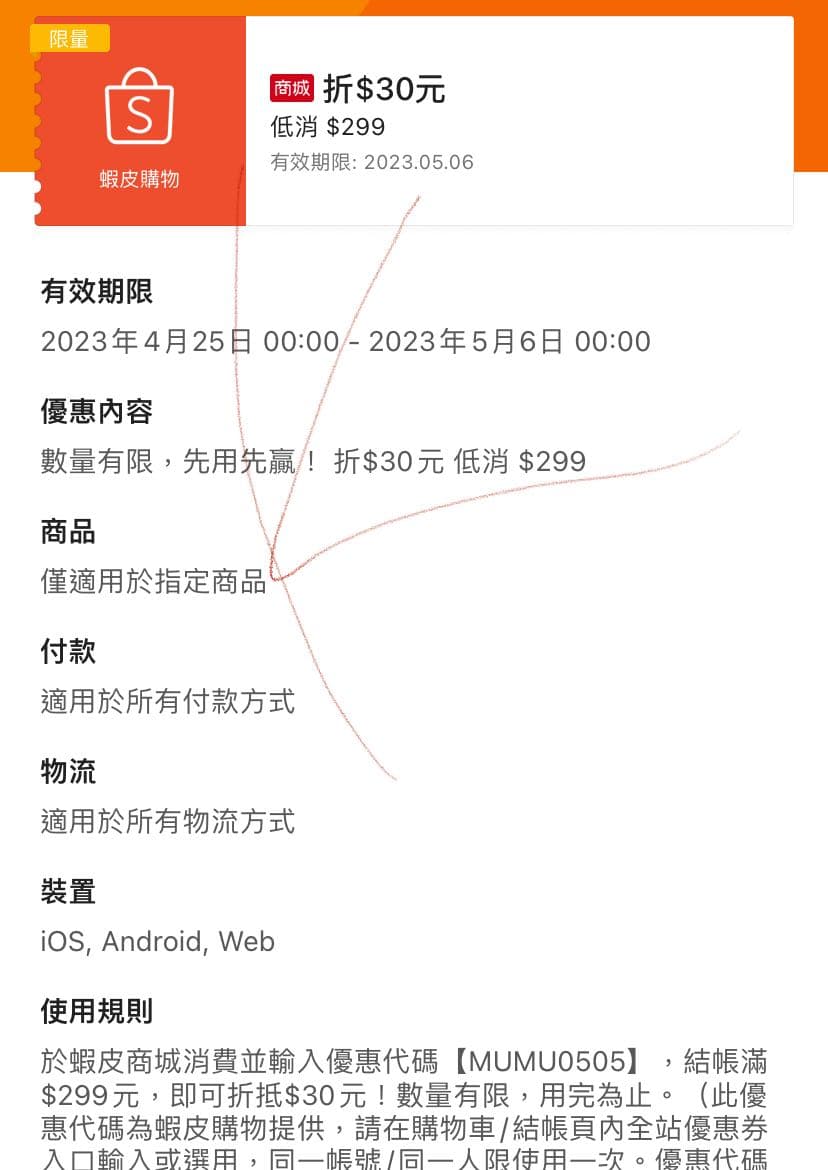The image size is (828, 1170).
Task: Select the 商品 products section header
Action: (x=68, y=532)
